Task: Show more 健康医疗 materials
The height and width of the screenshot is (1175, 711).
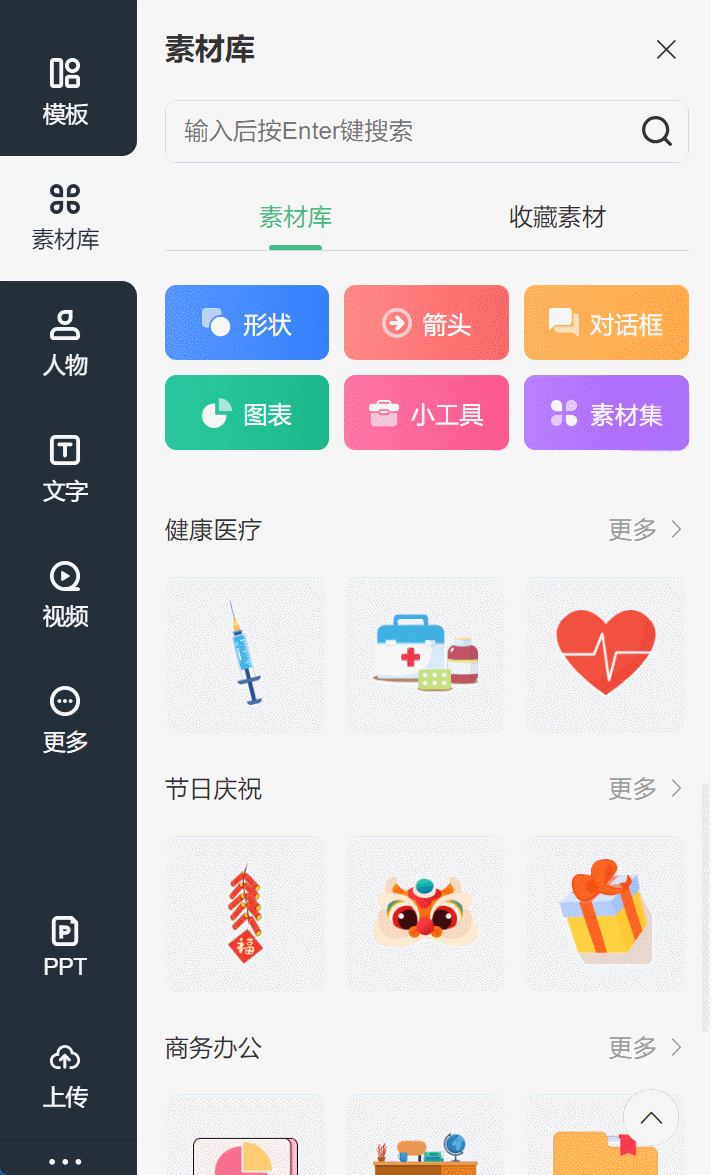Action: point(645,530)
